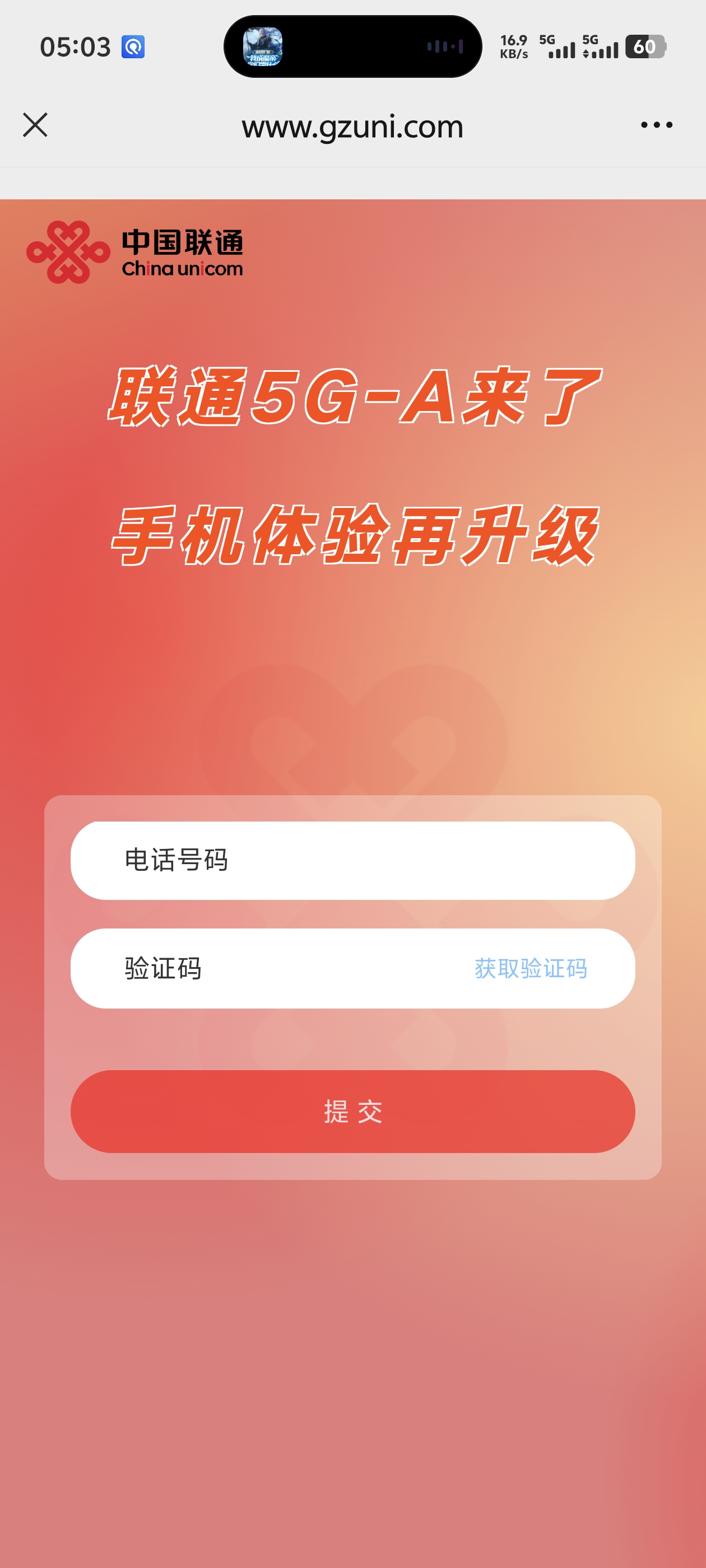The image size is (706, 1568).
Task: Submit the form with 提交 button
Action: 352,1111
